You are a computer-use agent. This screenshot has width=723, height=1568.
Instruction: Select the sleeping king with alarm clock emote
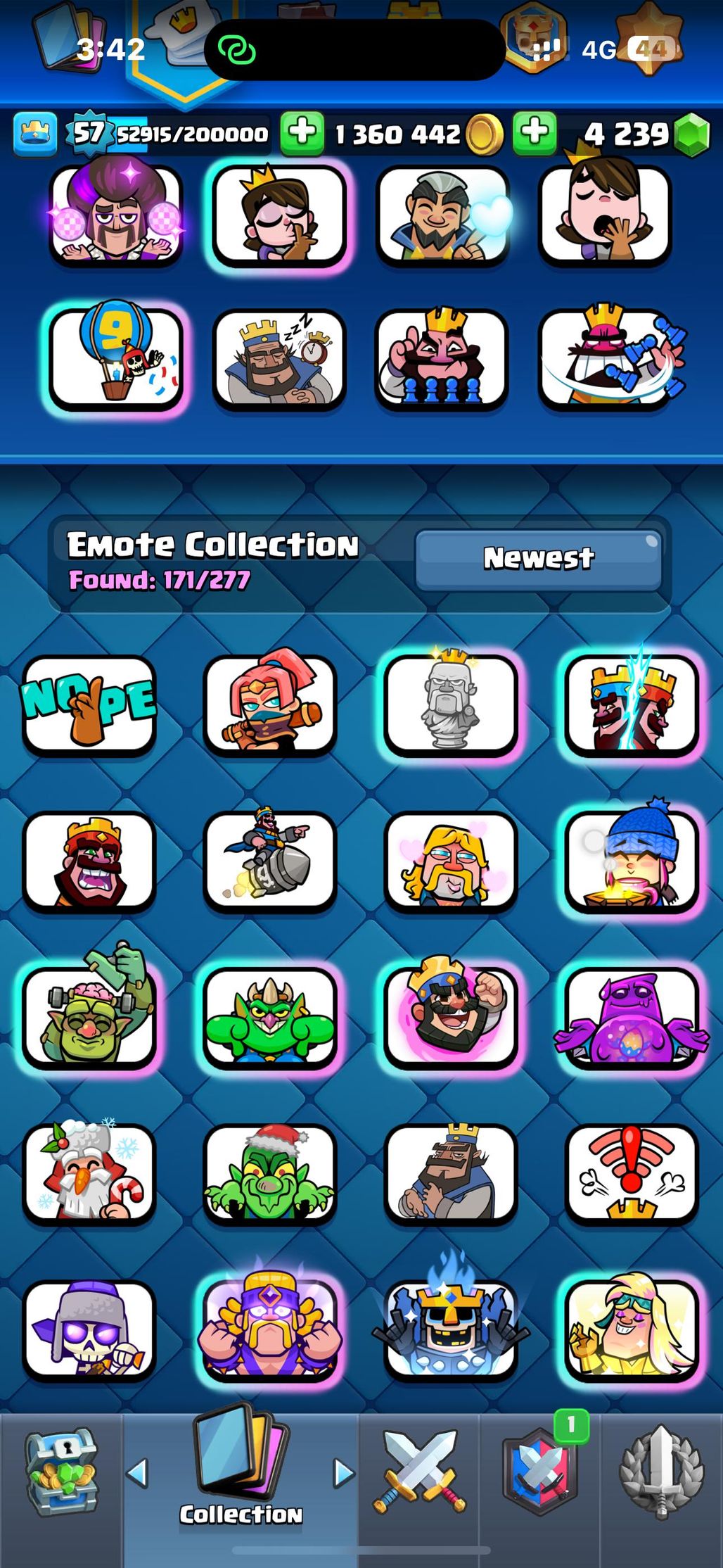(x=279, y=359)
